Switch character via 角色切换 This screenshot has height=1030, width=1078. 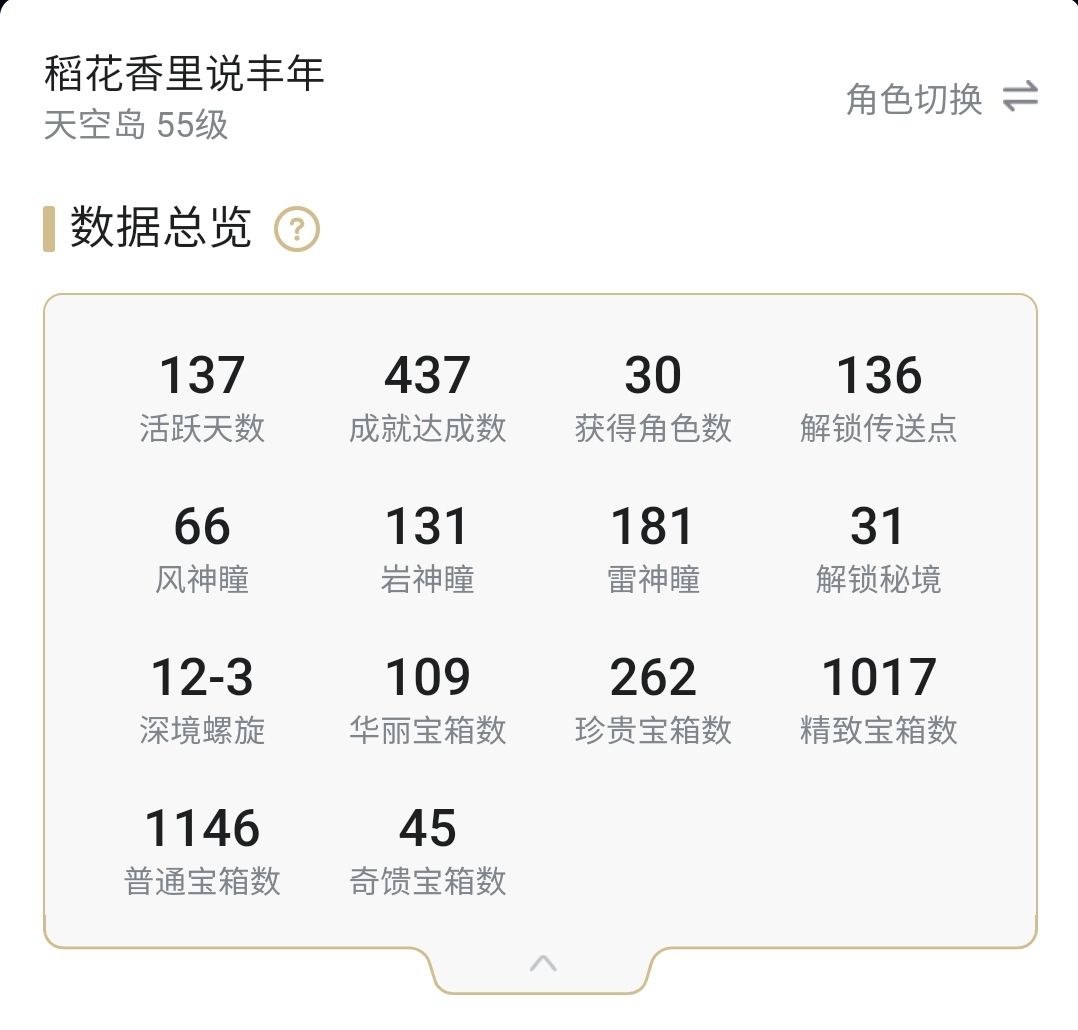(941, 98)
